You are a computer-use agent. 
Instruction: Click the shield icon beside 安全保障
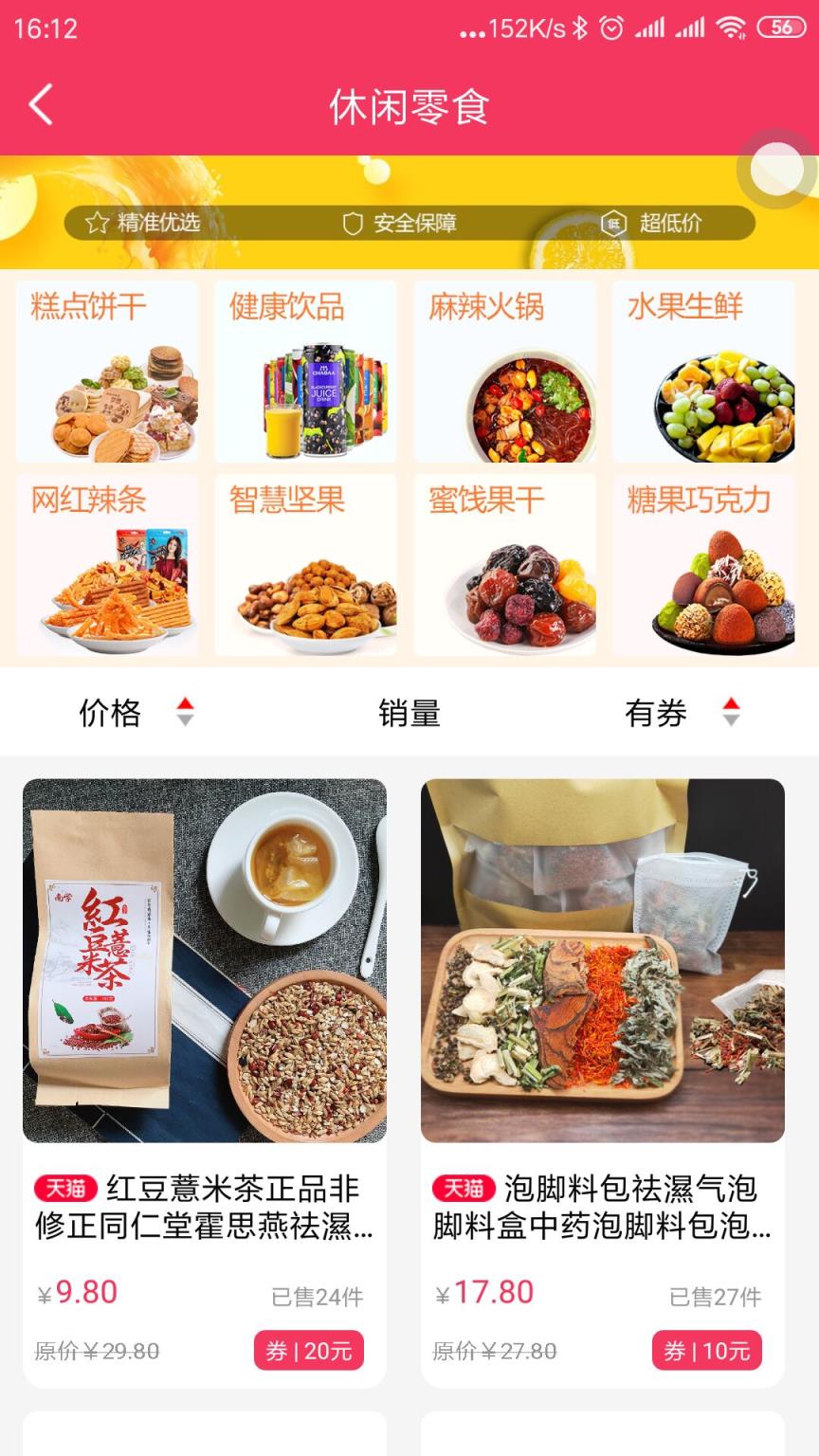pos(352,224)
